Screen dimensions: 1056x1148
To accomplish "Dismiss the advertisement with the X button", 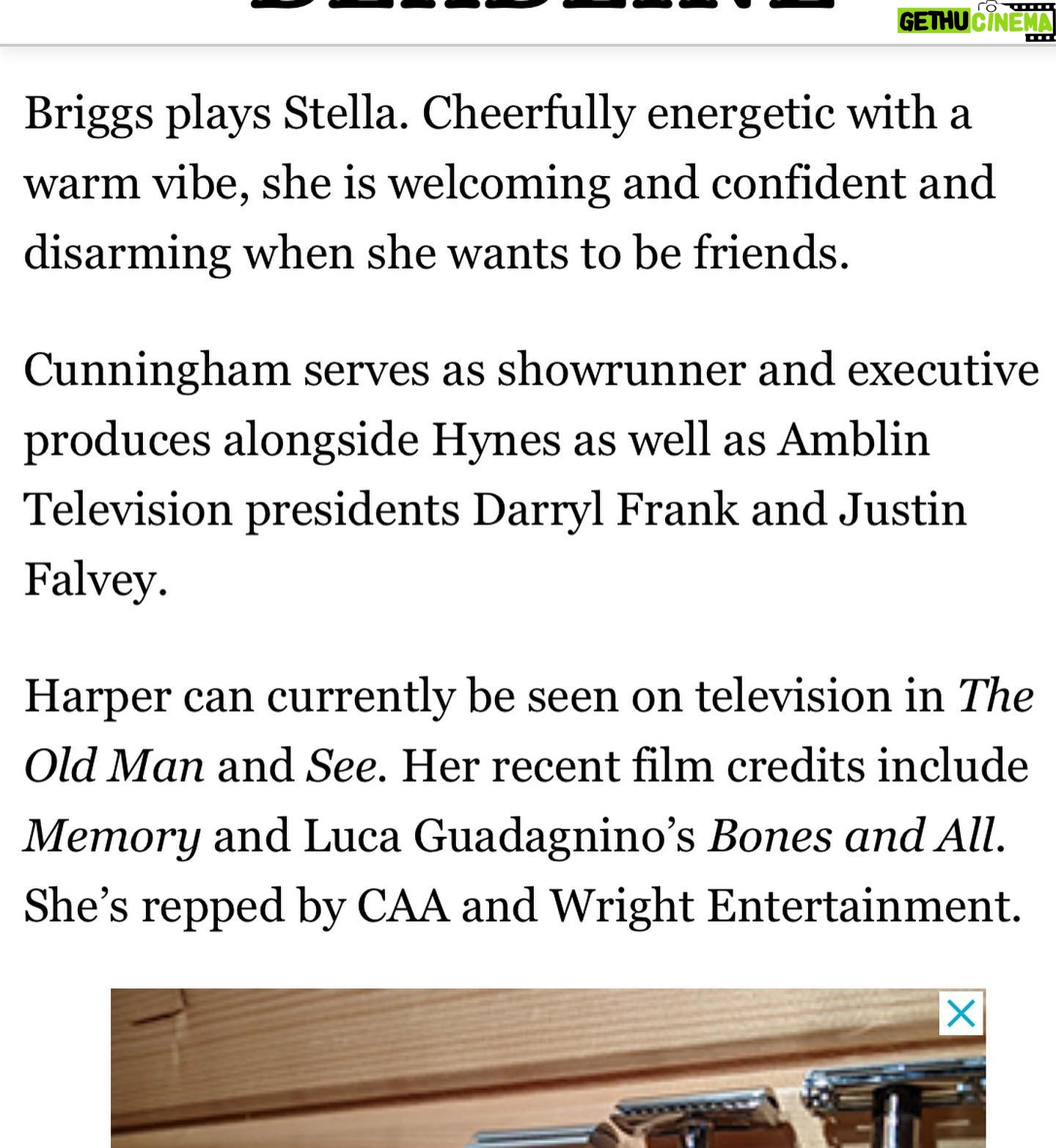I will pyautogui.click(x=961, y=1014).
